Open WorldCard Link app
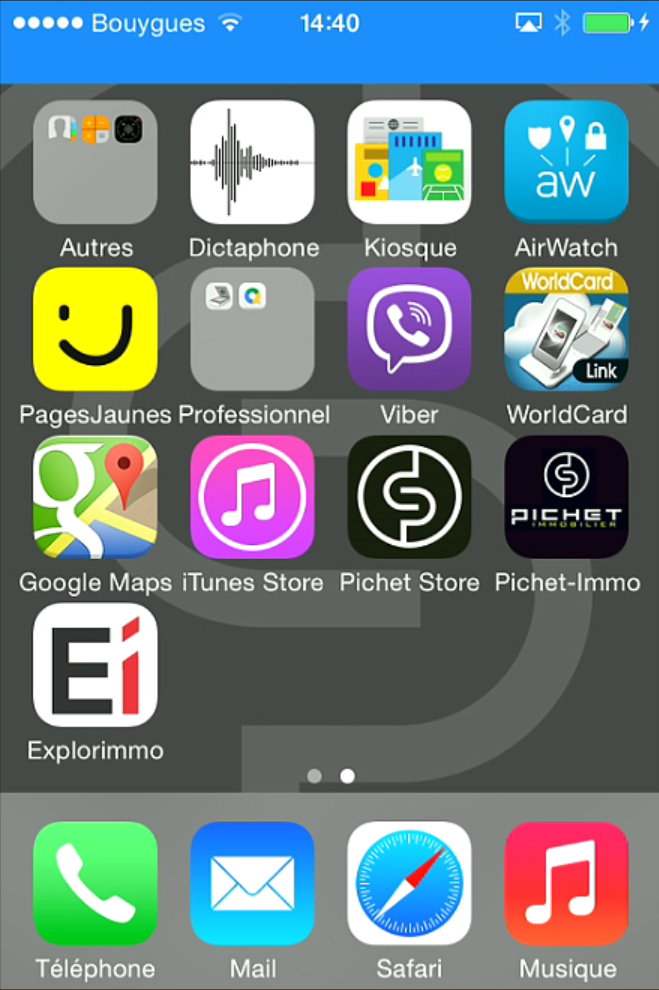Viewport: 659px width, 990px height. click(x=566, y=329)
